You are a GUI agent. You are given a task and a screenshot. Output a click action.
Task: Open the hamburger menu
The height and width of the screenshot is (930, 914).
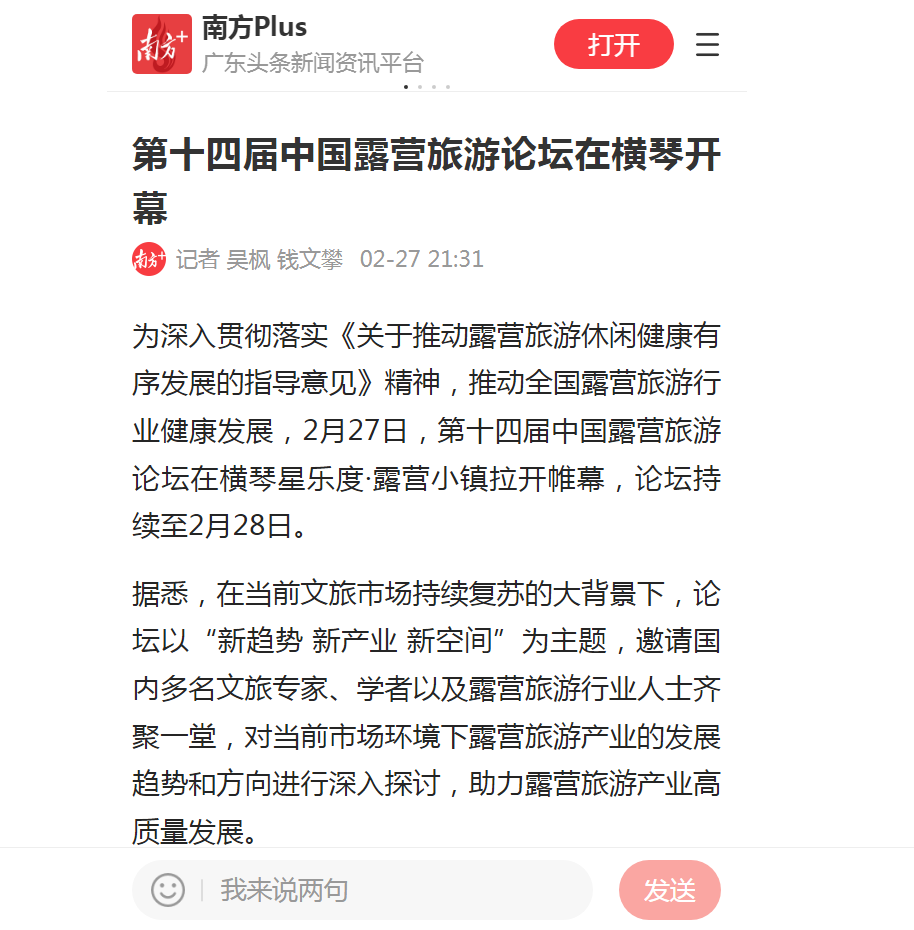click(707, 45)
